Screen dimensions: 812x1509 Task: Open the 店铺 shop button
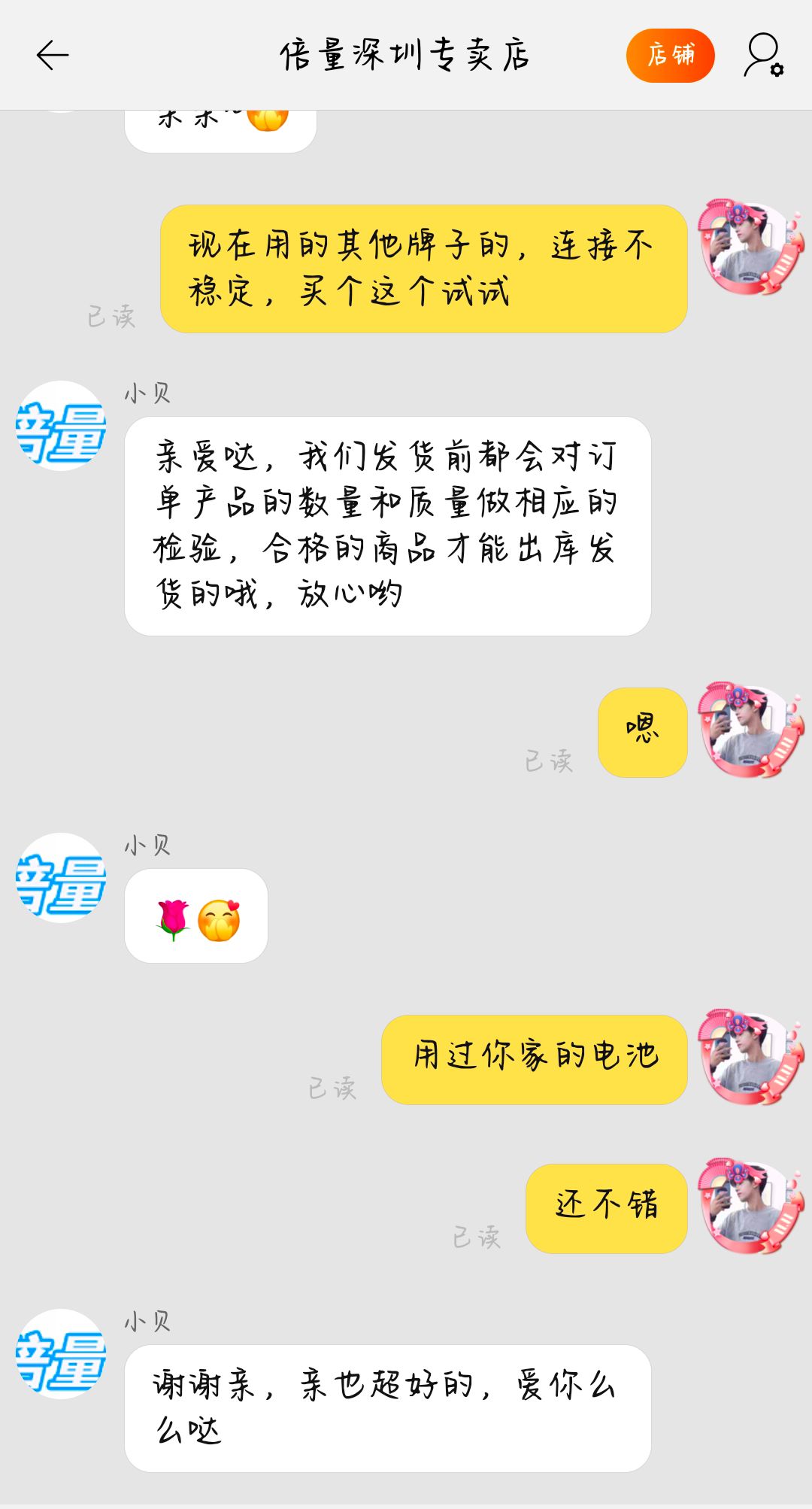pyautogui.click(x=671, y=56)
